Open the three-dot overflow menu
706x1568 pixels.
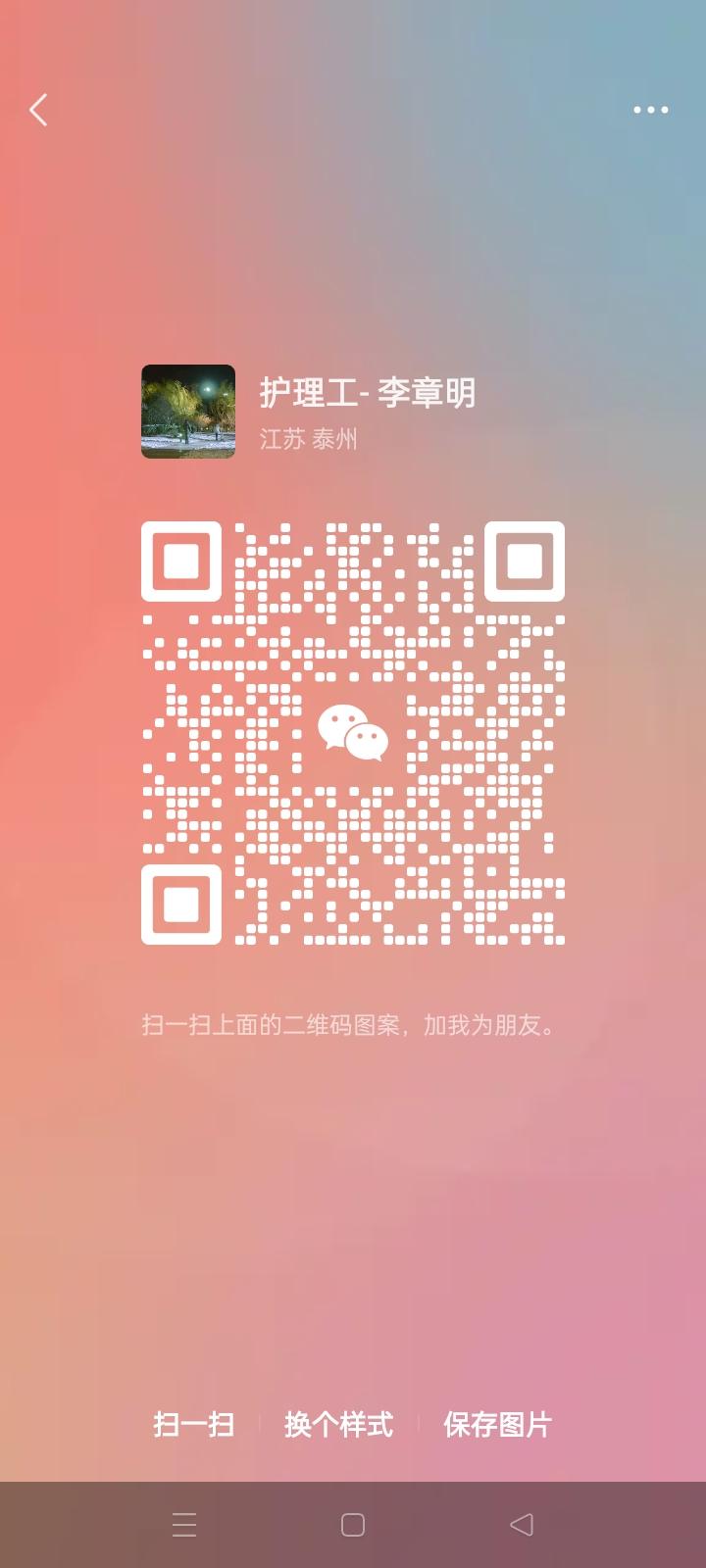[x=650, y=110]
